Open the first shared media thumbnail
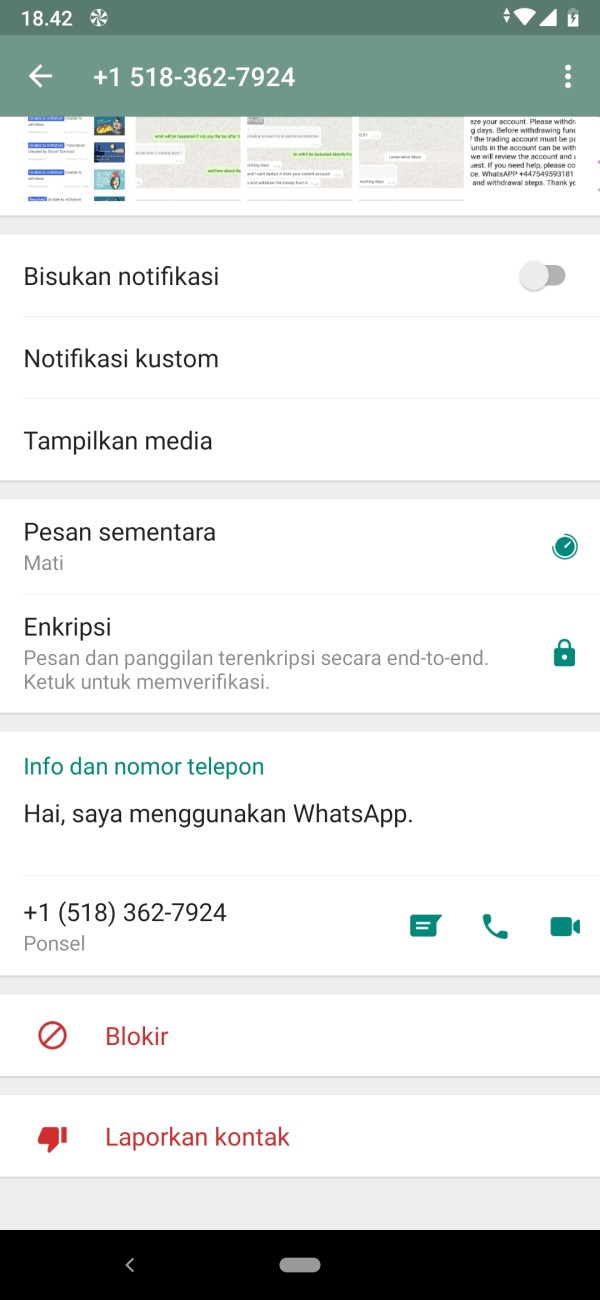Viewport: 600px width, 1300px height. [76, 158]
